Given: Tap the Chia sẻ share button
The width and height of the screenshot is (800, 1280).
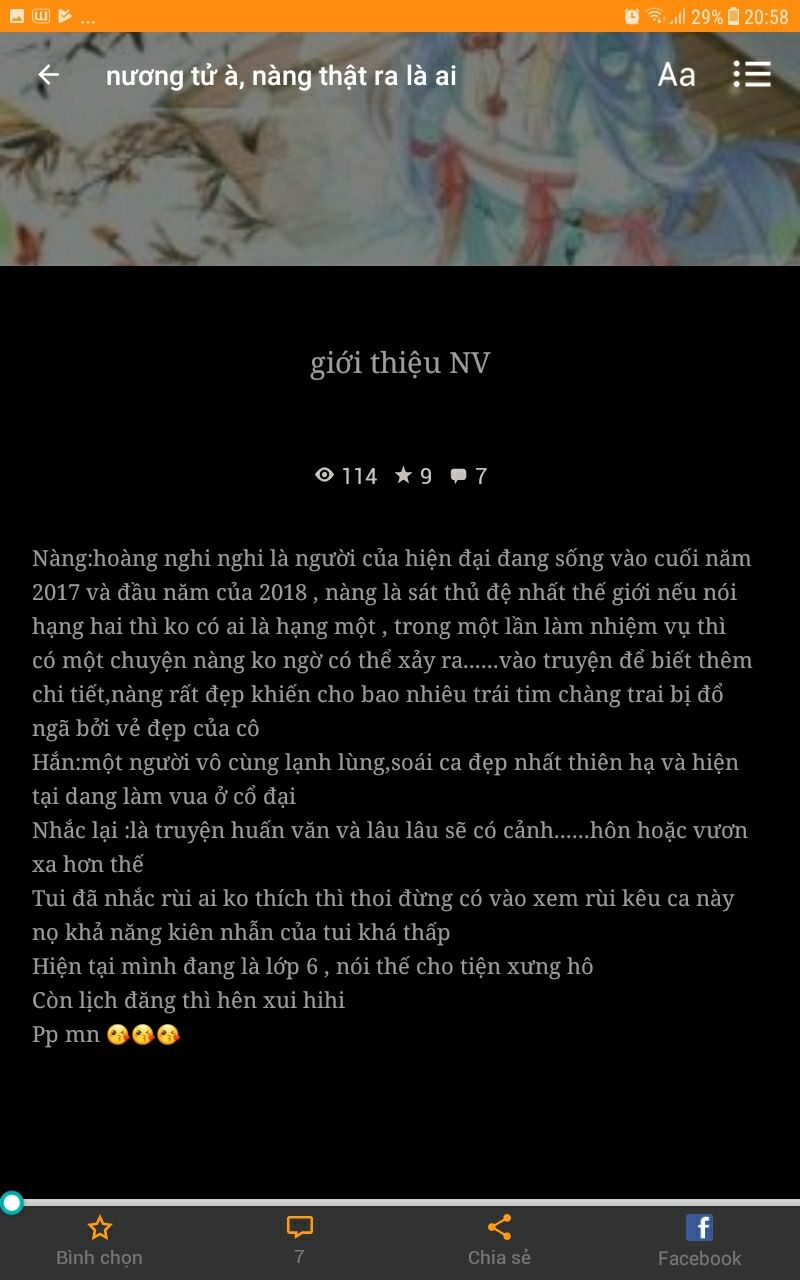Looking at the screenshot, I should tap(499, 1241).
